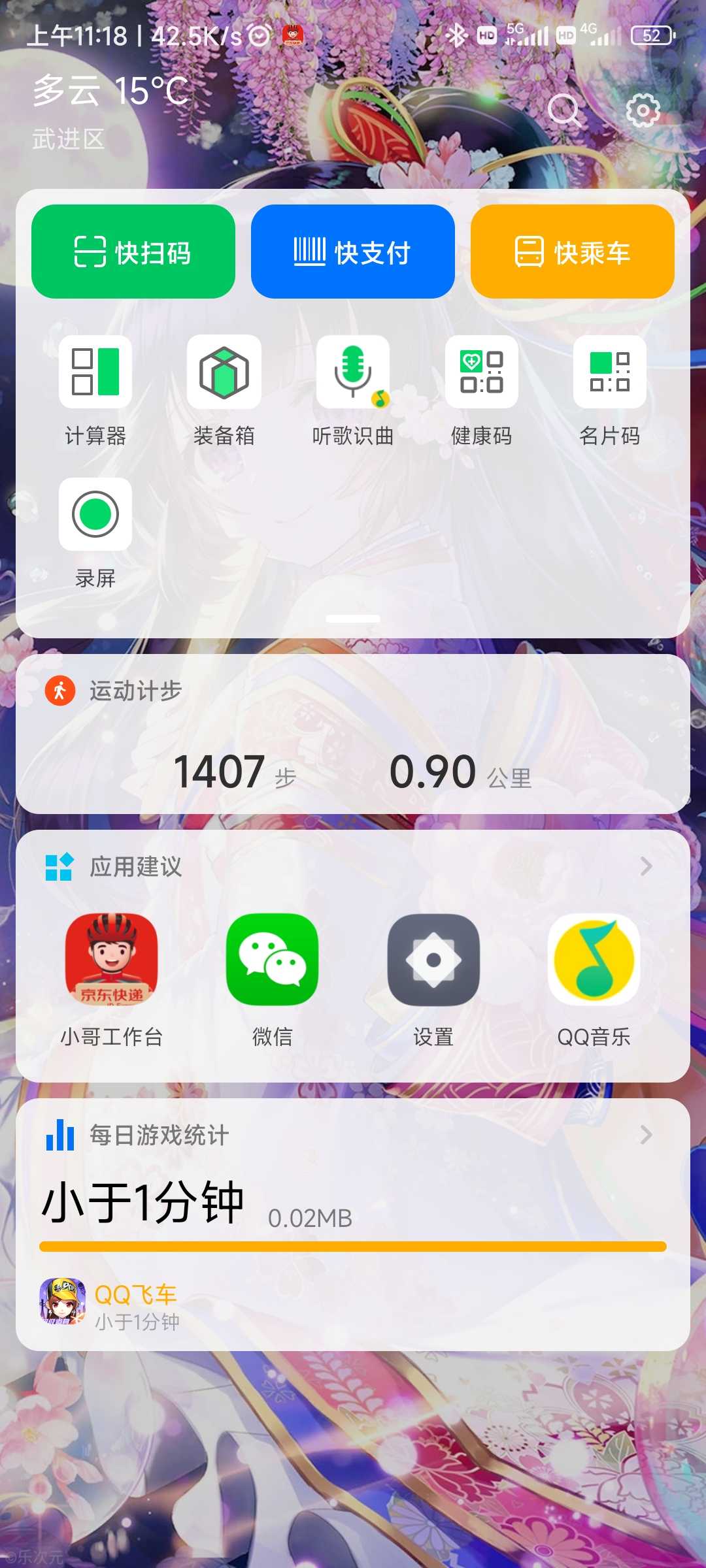Open the 快乘车 transit code button

coord(573,252)
